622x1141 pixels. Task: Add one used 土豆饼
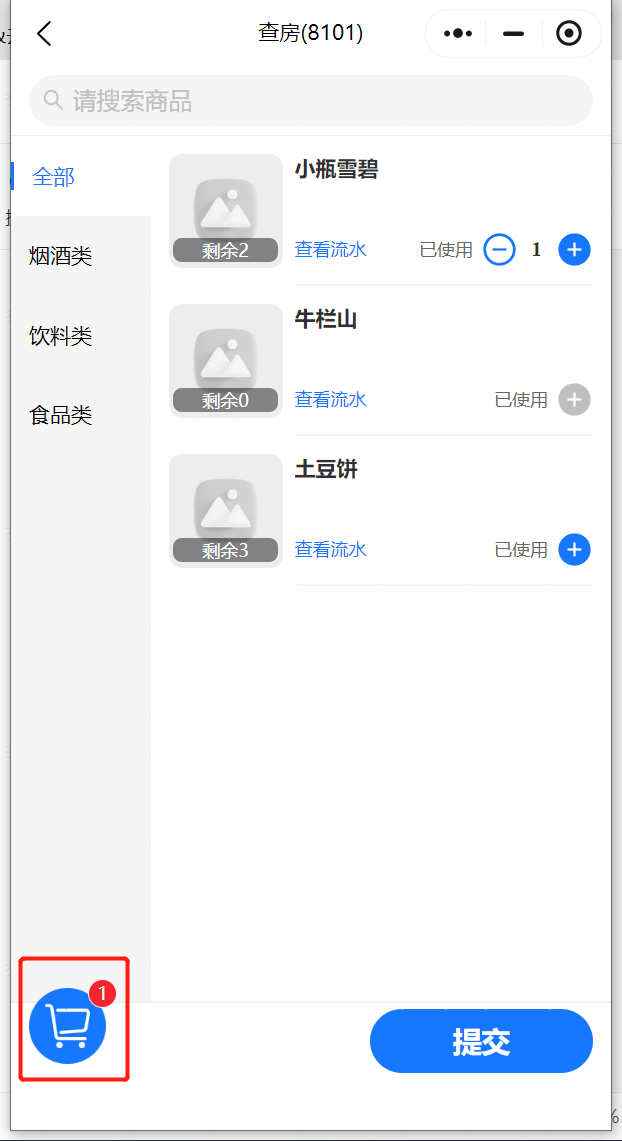click(x=575, y=549)
